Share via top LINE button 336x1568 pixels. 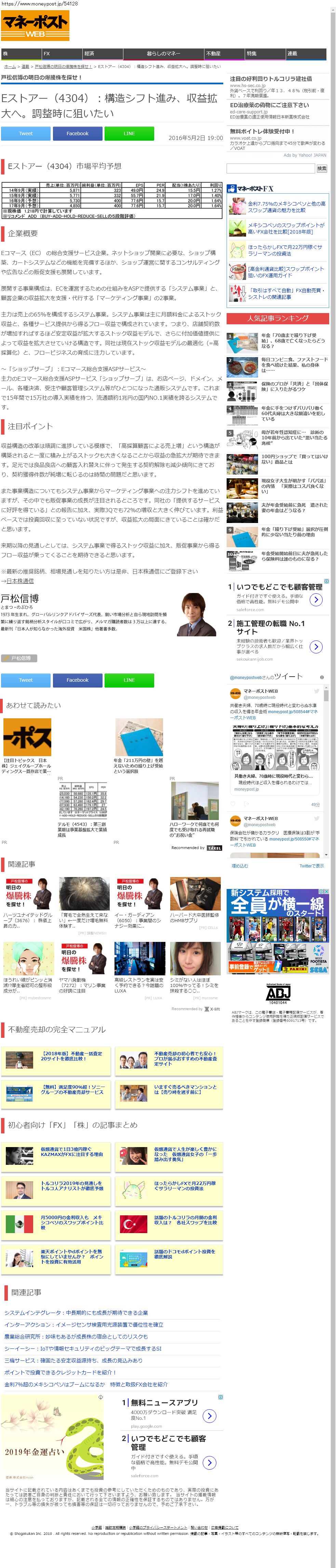[x=129, y=133]
